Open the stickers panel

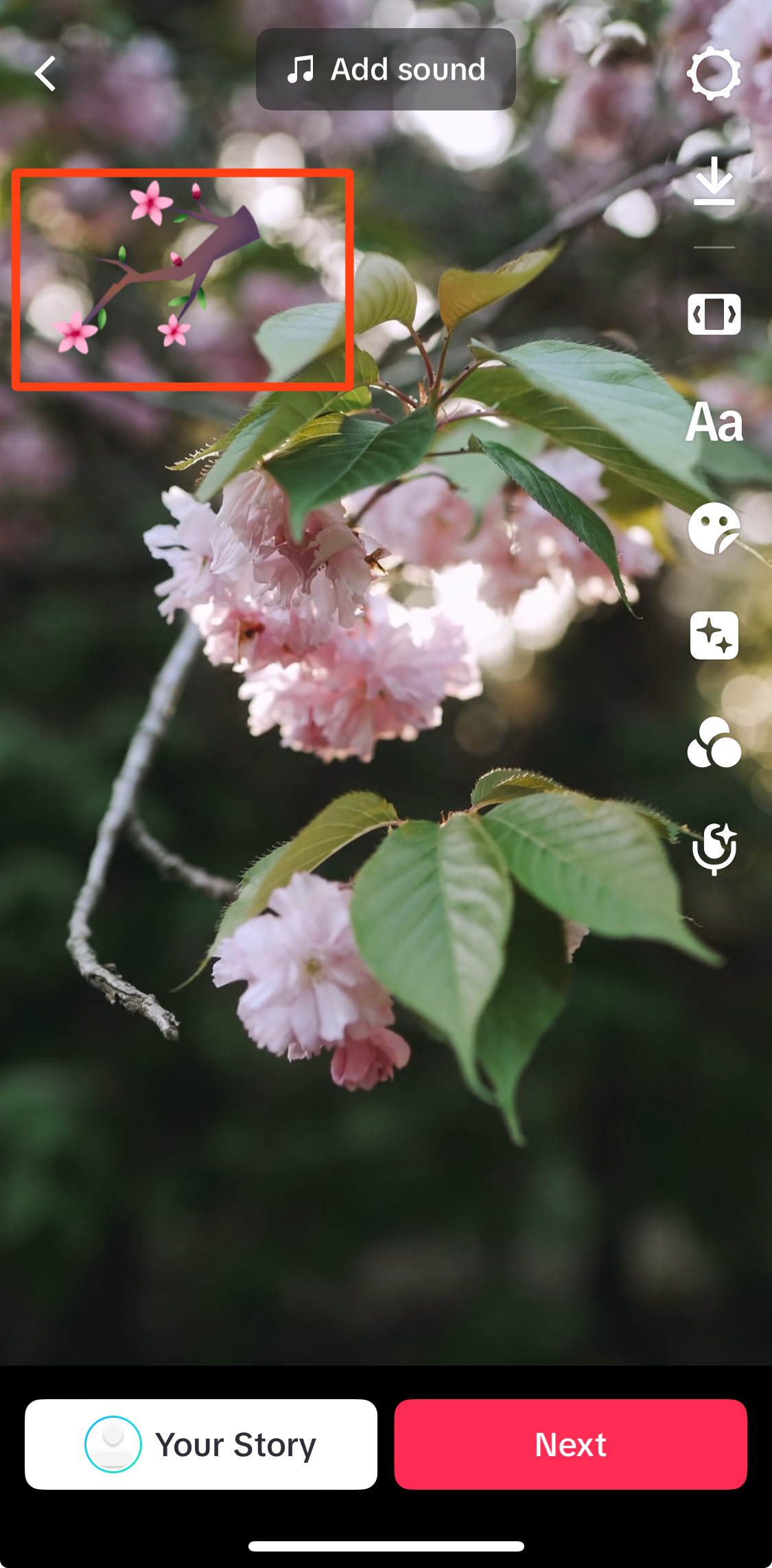pyautogui.click(x=714, y=528)
